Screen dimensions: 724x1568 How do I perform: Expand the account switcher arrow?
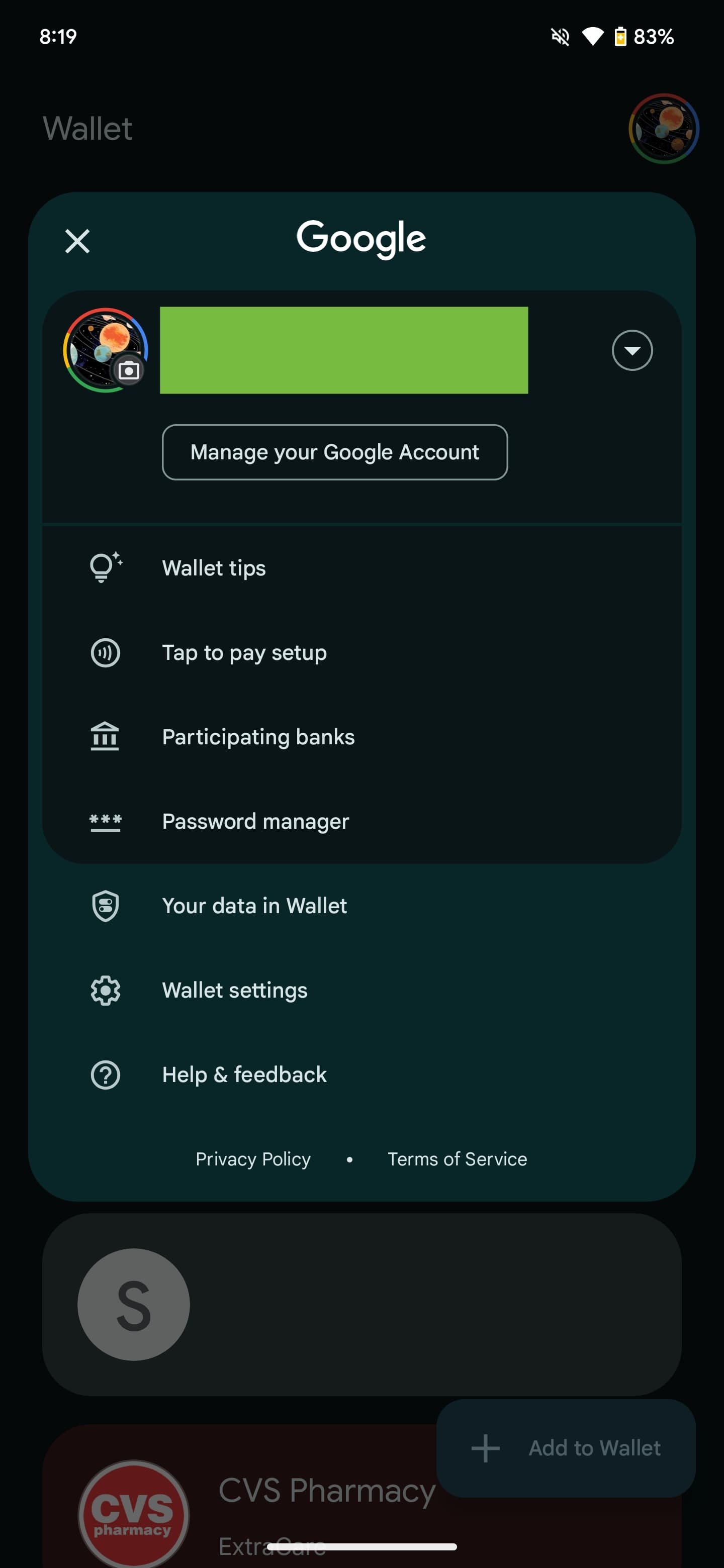(632, 351)
